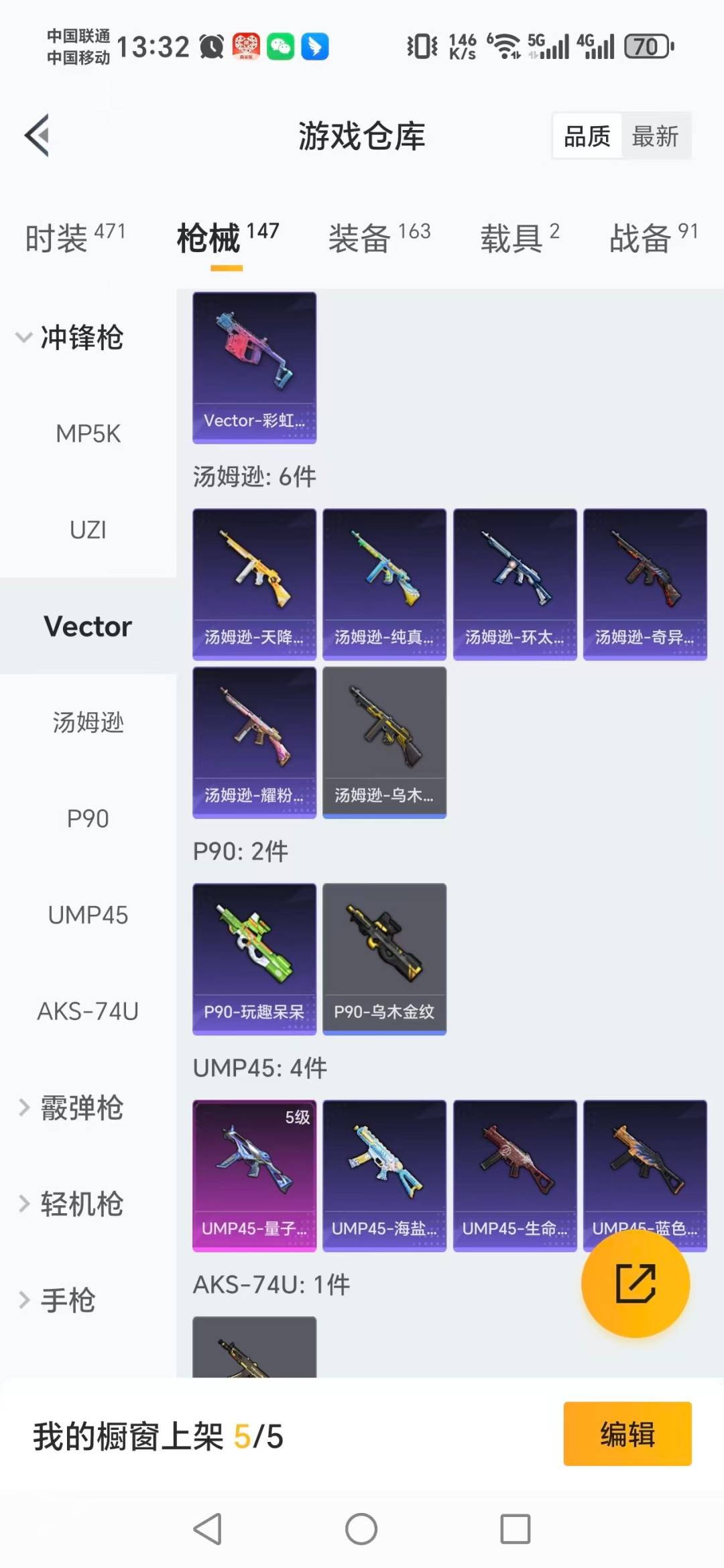Image resolution: width=724 pixels, height=1568 pixels.
Task: Expand the 轻机枪 category
Action: click(x=70, y=1204)
